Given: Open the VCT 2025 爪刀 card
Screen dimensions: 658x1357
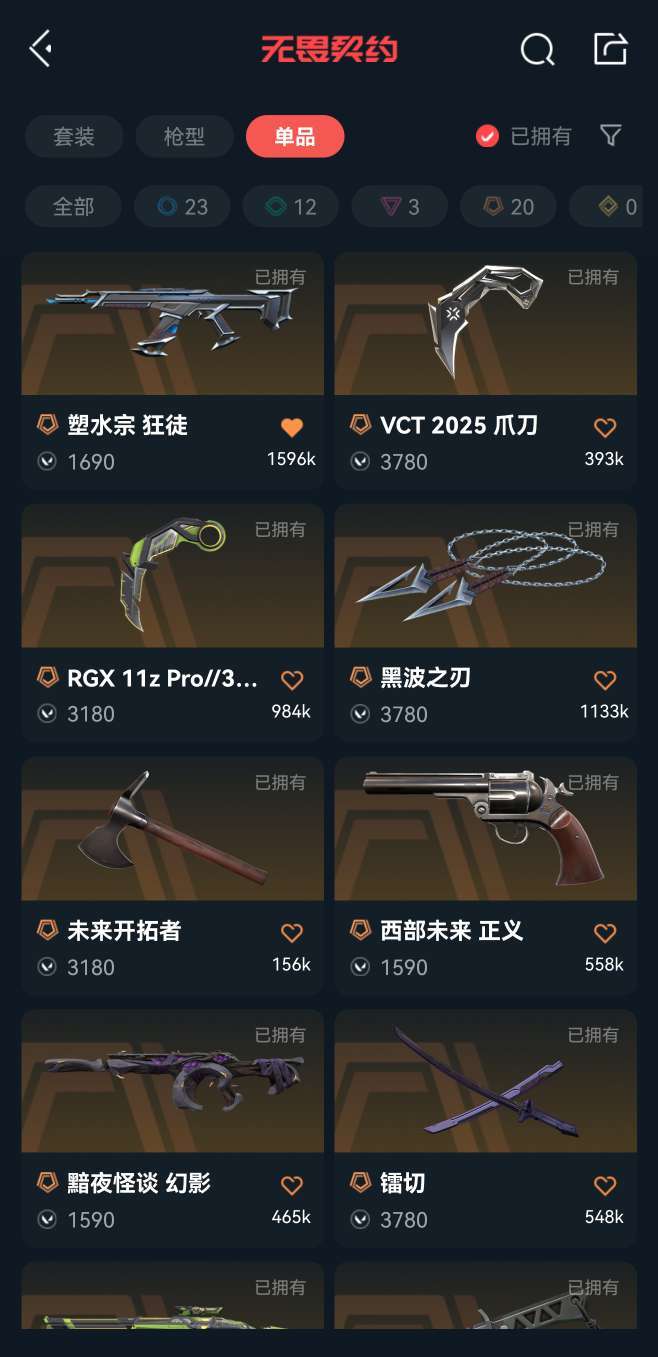Looking at the screenshot, I should [x=486, y=370].
